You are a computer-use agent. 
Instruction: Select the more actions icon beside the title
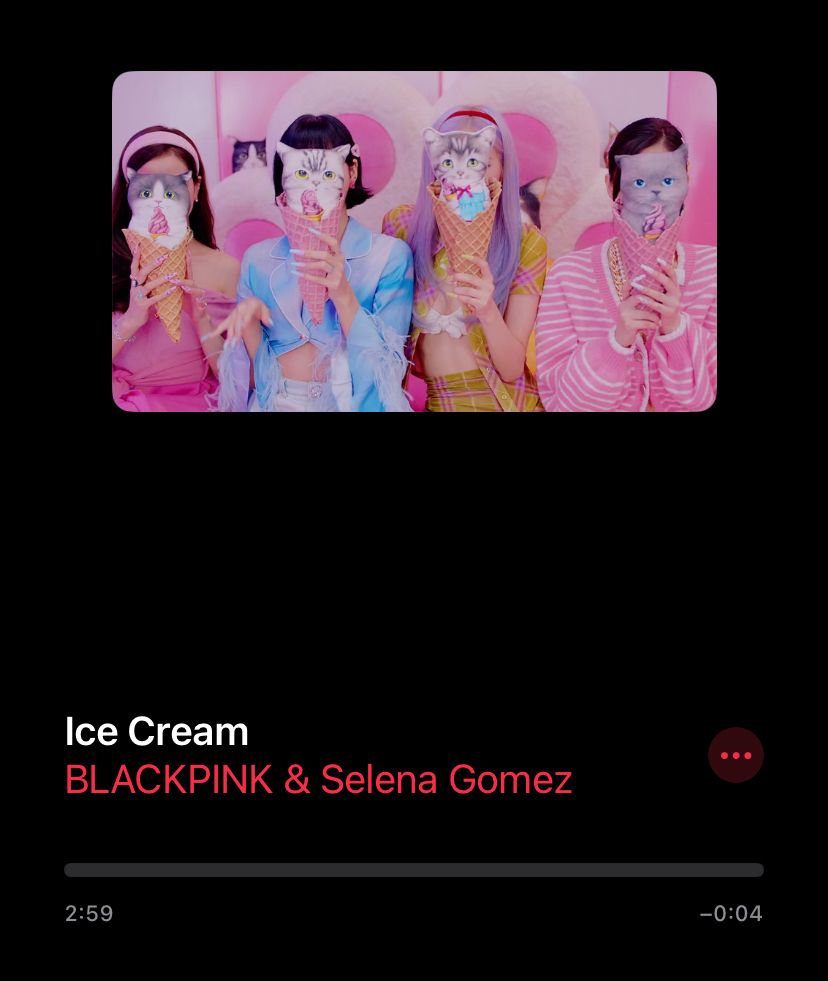pos(736,755)
